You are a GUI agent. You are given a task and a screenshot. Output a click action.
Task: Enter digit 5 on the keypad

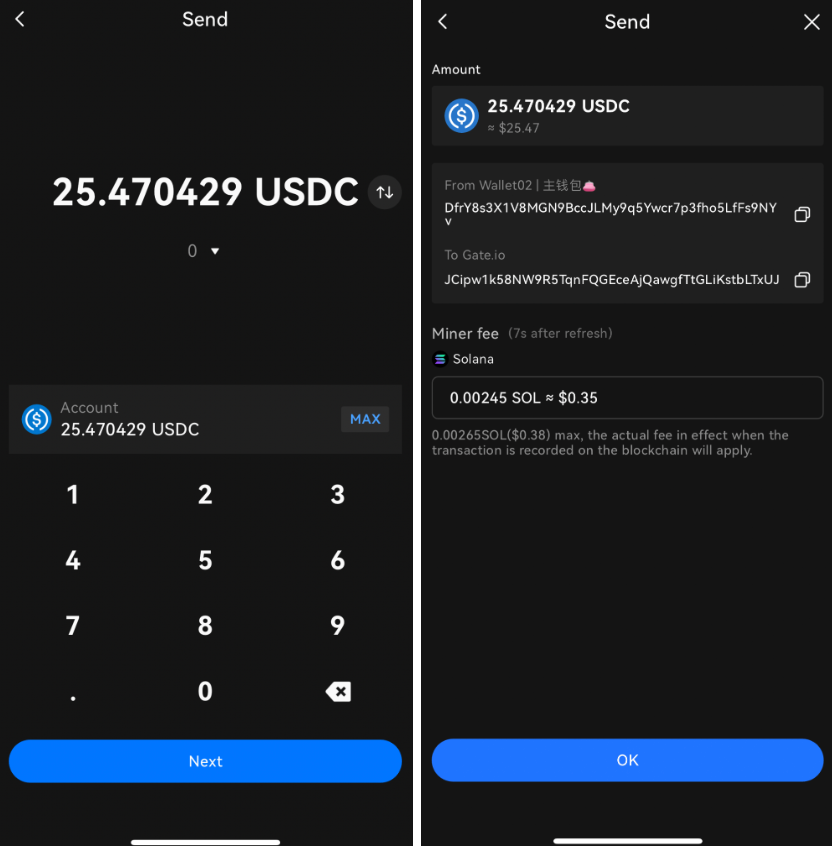point(205,560)
